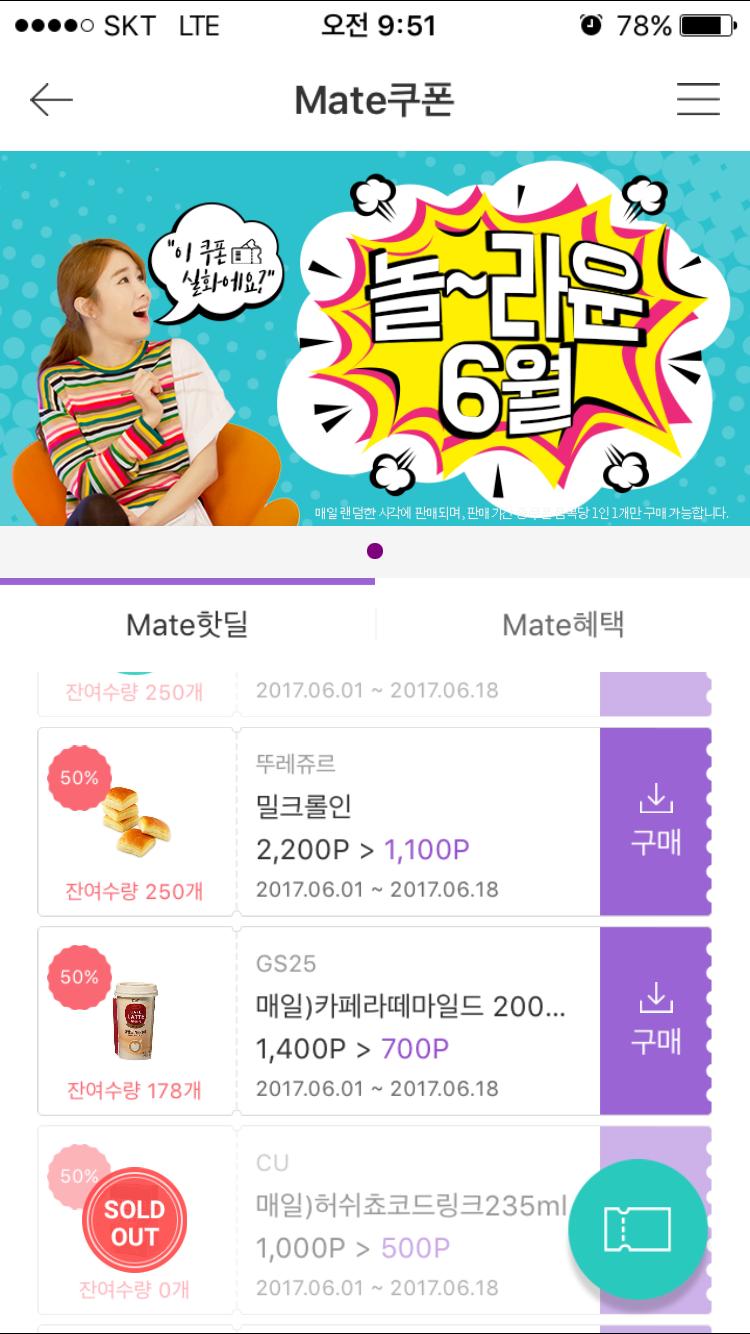Open the hamburger menu

(x=697, y=99)
